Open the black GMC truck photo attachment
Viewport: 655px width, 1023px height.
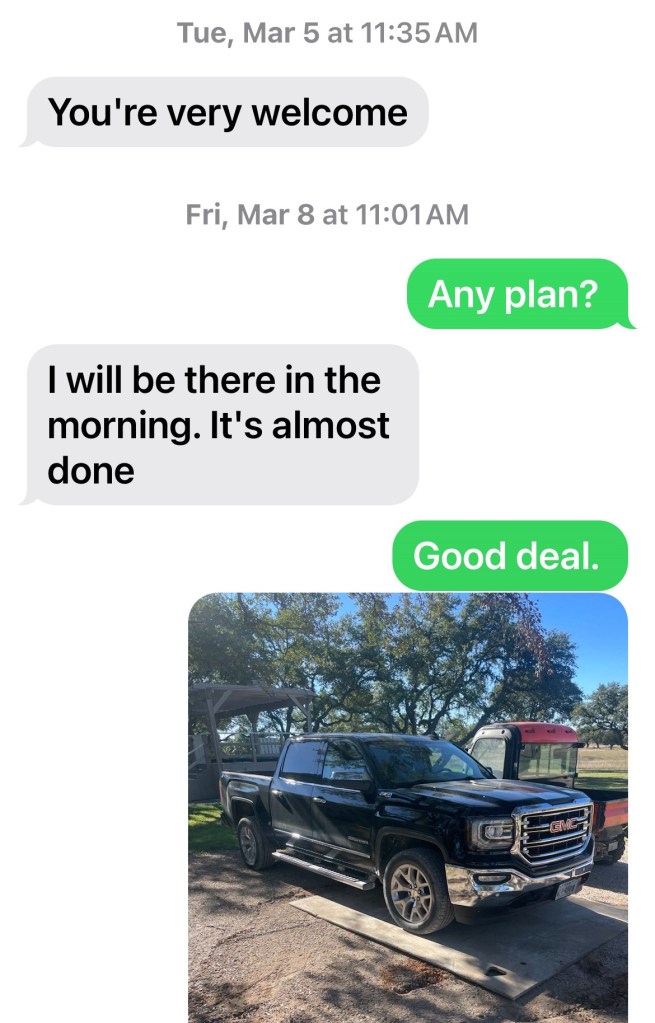pos(408,806)
